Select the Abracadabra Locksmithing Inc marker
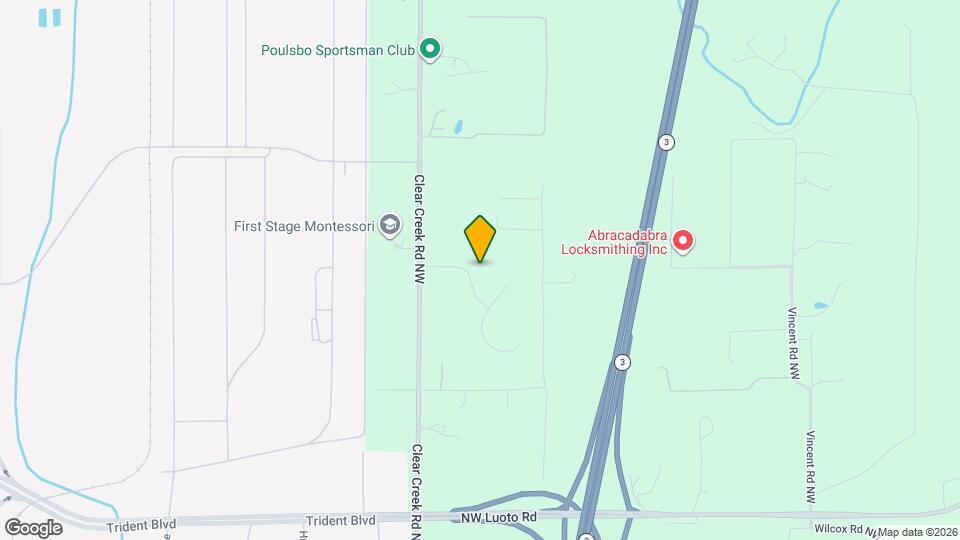Screen dimensions: 960x540 [683, 240]
